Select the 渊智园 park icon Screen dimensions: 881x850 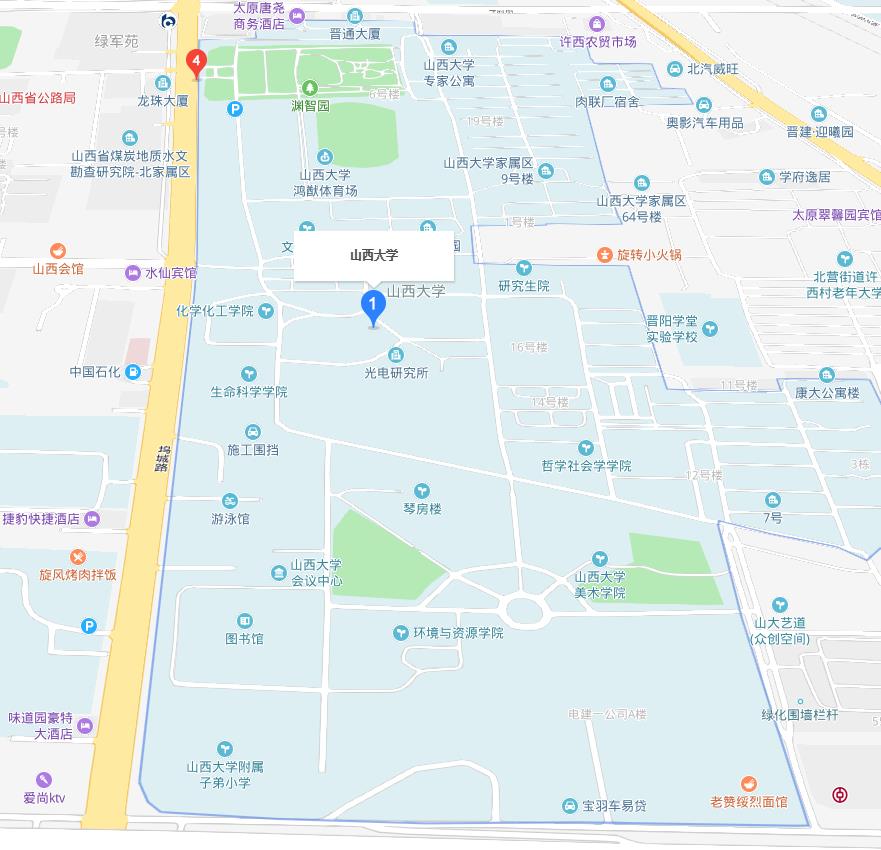[x=310, y=88]
